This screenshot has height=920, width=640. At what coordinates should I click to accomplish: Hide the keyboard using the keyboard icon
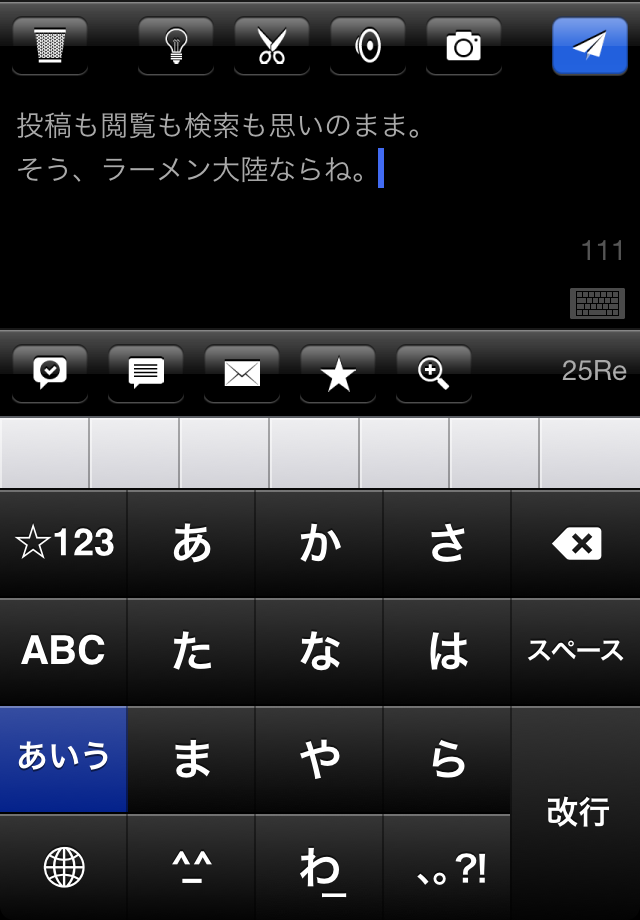point(597,303)
